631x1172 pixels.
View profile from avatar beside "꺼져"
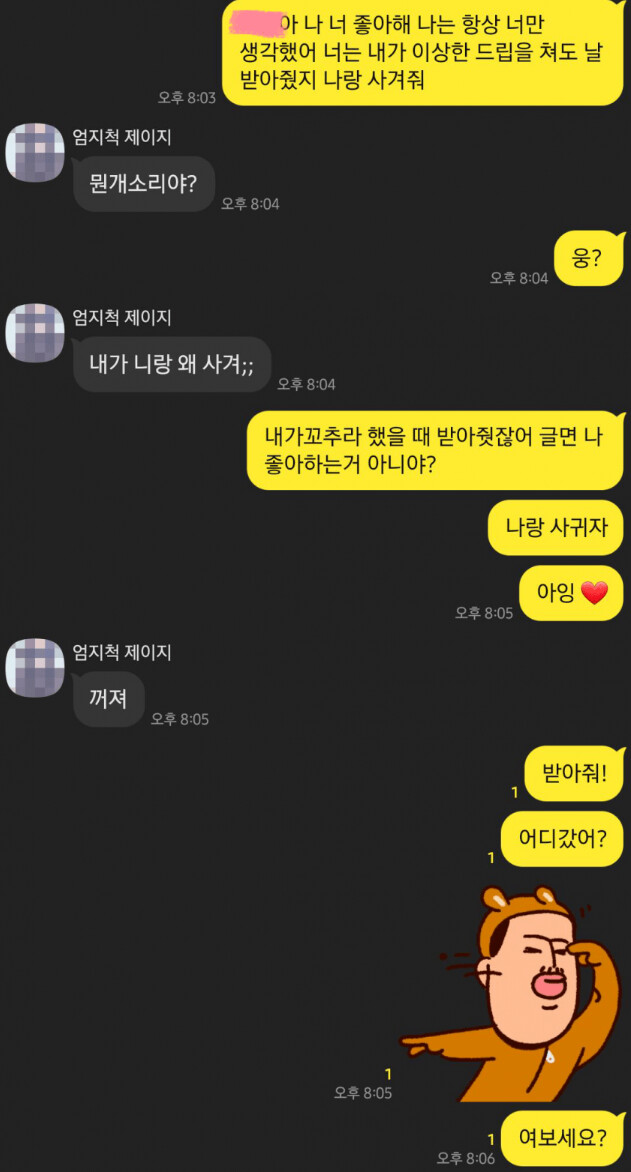click(x=36, y=668)
